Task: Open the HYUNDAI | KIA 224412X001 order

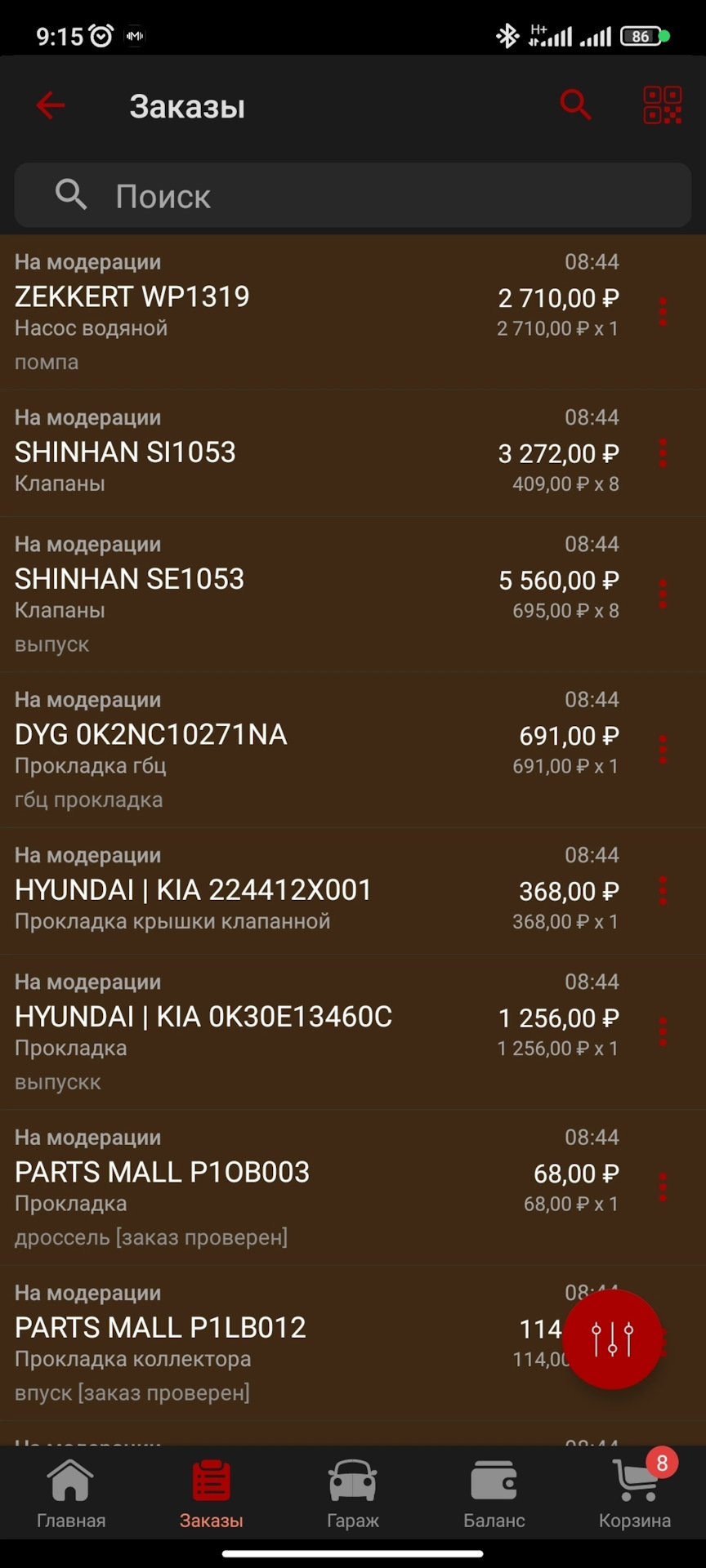Action: 245,890
